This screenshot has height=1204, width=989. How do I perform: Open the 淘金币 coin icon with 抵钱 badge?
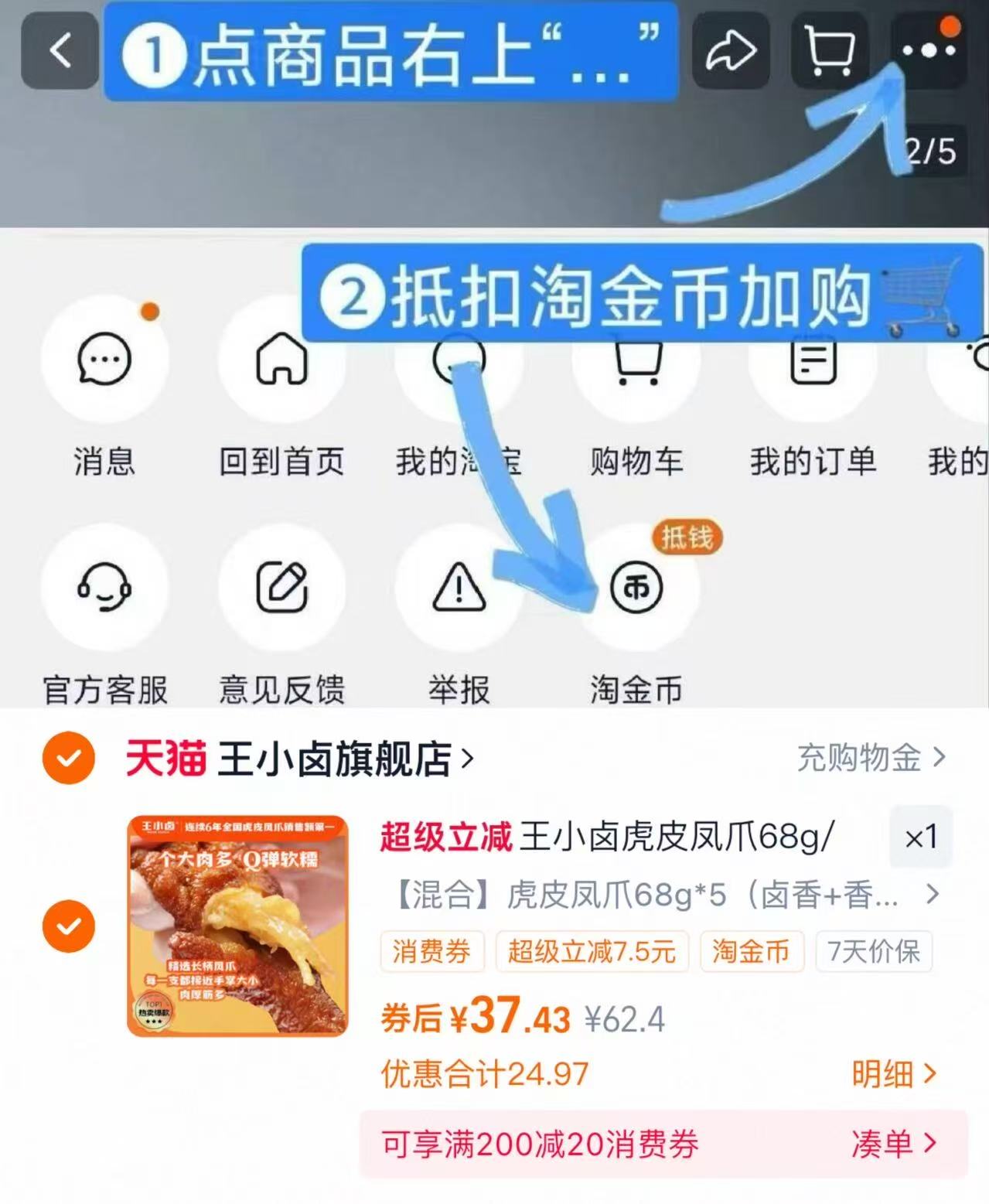pyautogui.click(x=636, y=588)
